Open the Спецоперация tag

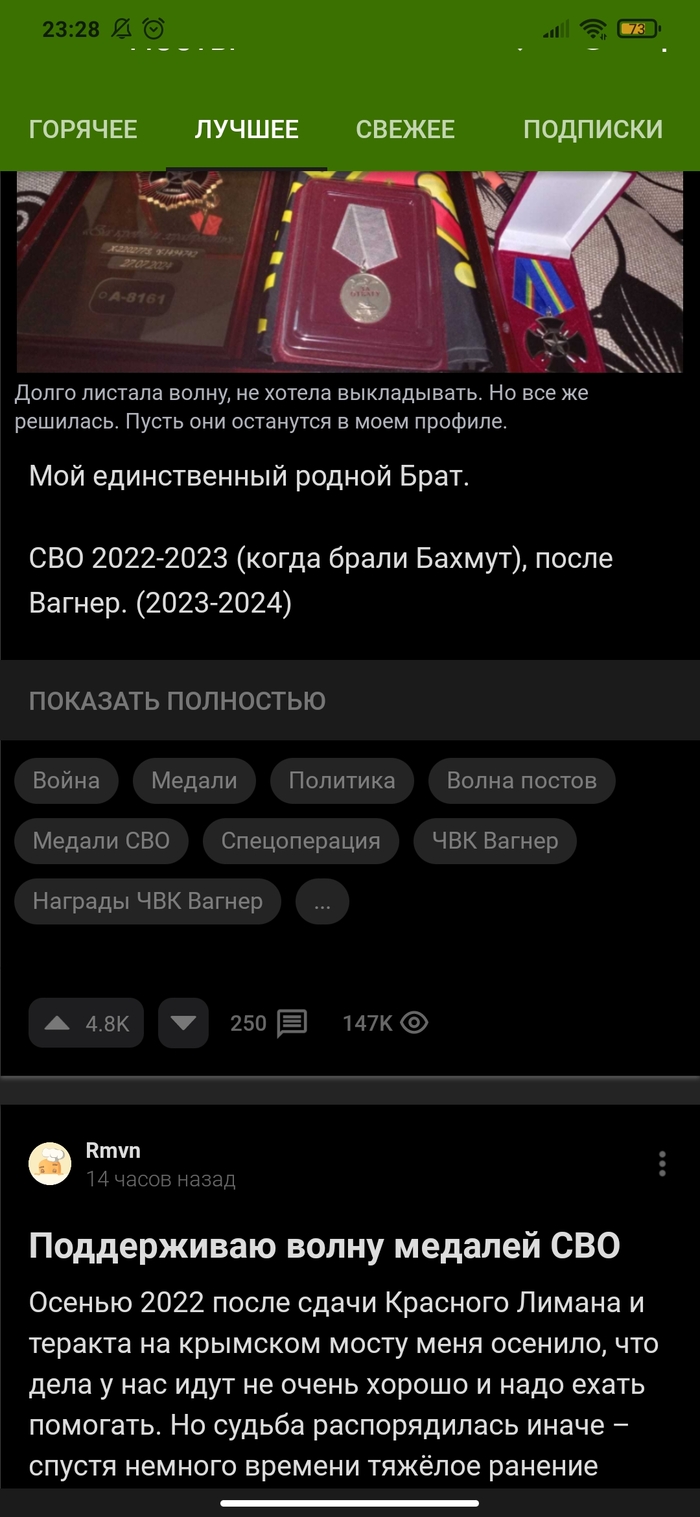point(300,841)
